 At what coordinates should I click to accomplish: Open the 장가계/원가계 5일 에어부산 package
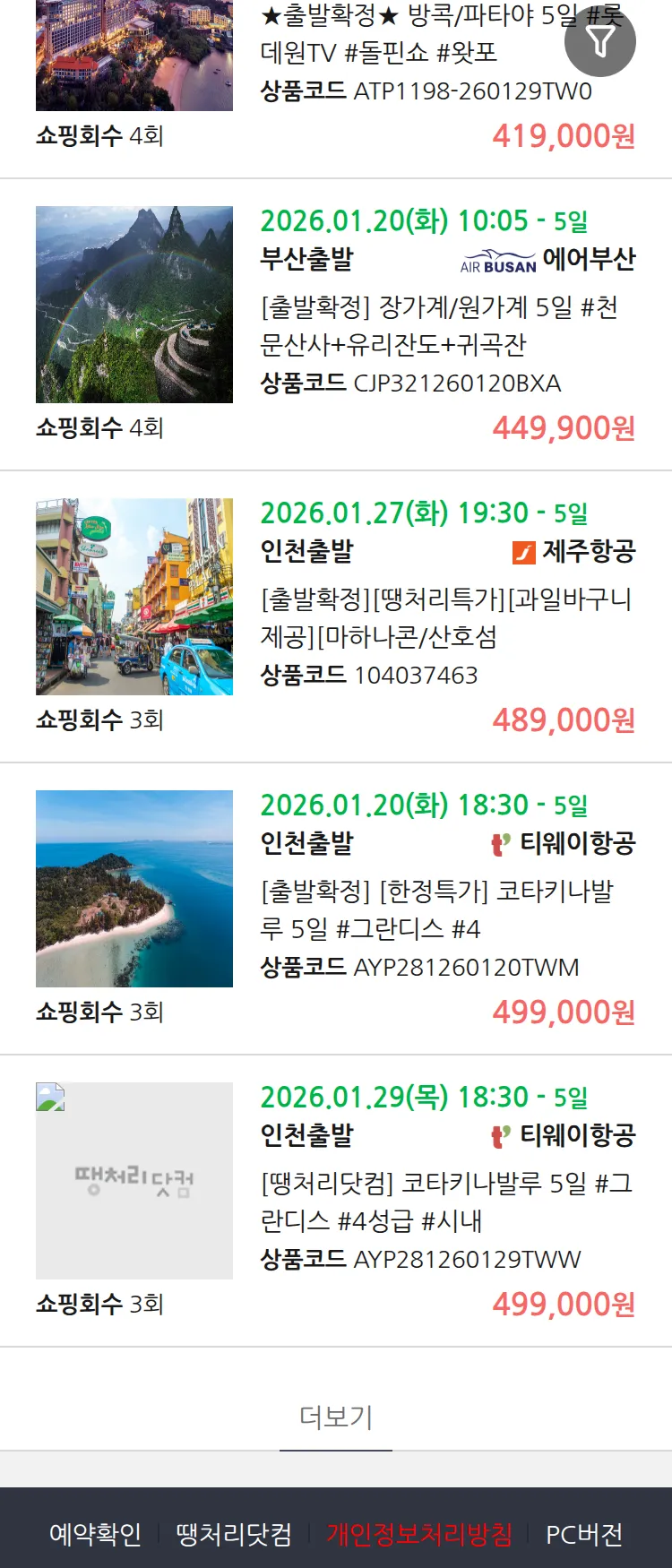coord(439,326)
